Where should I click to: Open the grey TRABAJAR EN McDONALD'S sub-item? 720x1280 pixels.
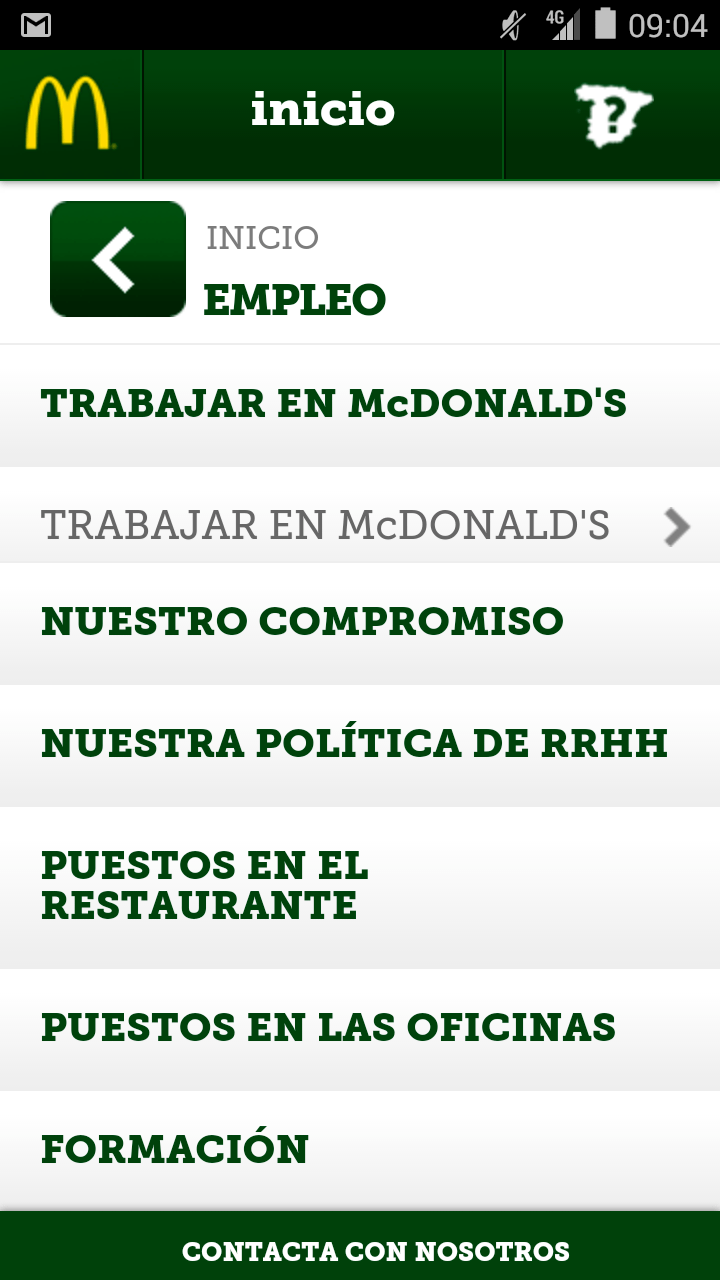[x=360, y=525]
